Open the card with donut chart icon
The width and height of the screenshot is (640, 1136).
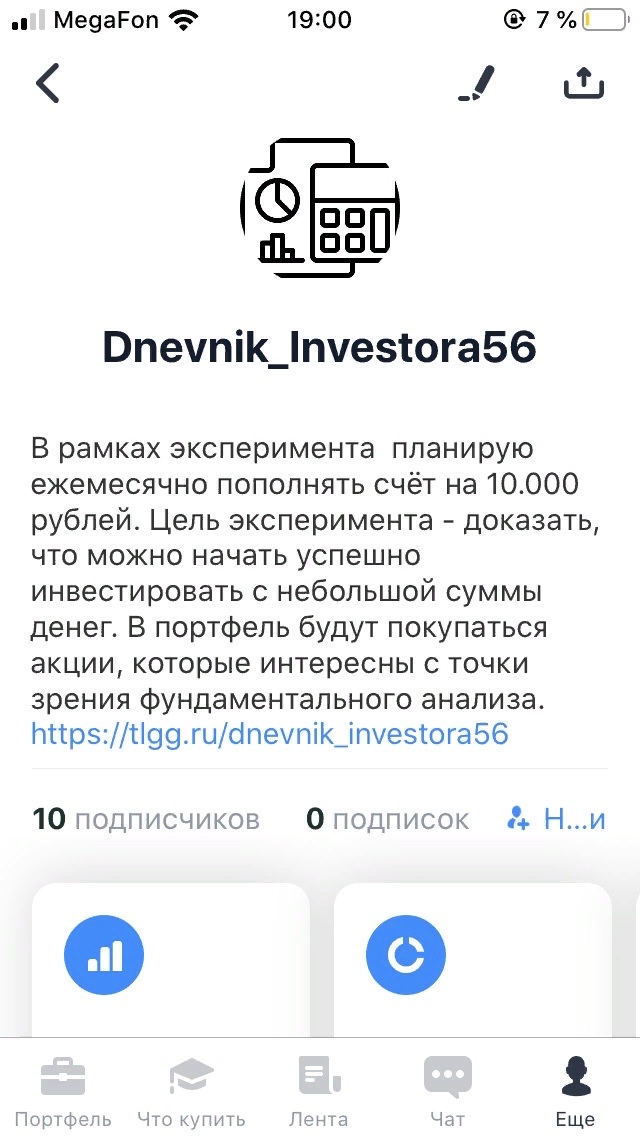coord(473,959)
